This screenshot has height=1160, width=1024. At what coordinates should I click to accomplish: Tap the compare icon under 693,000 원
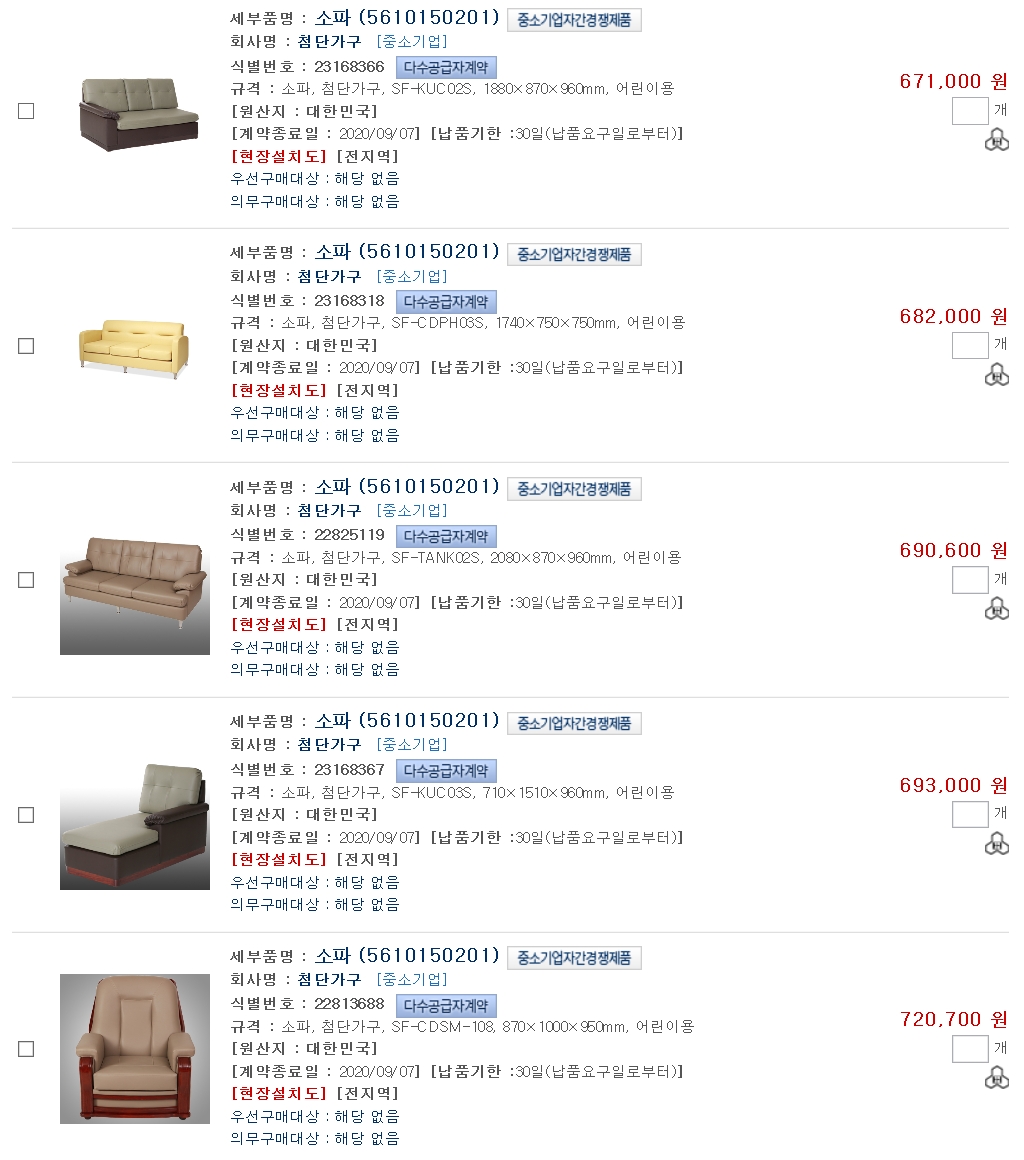click(996, 843)
